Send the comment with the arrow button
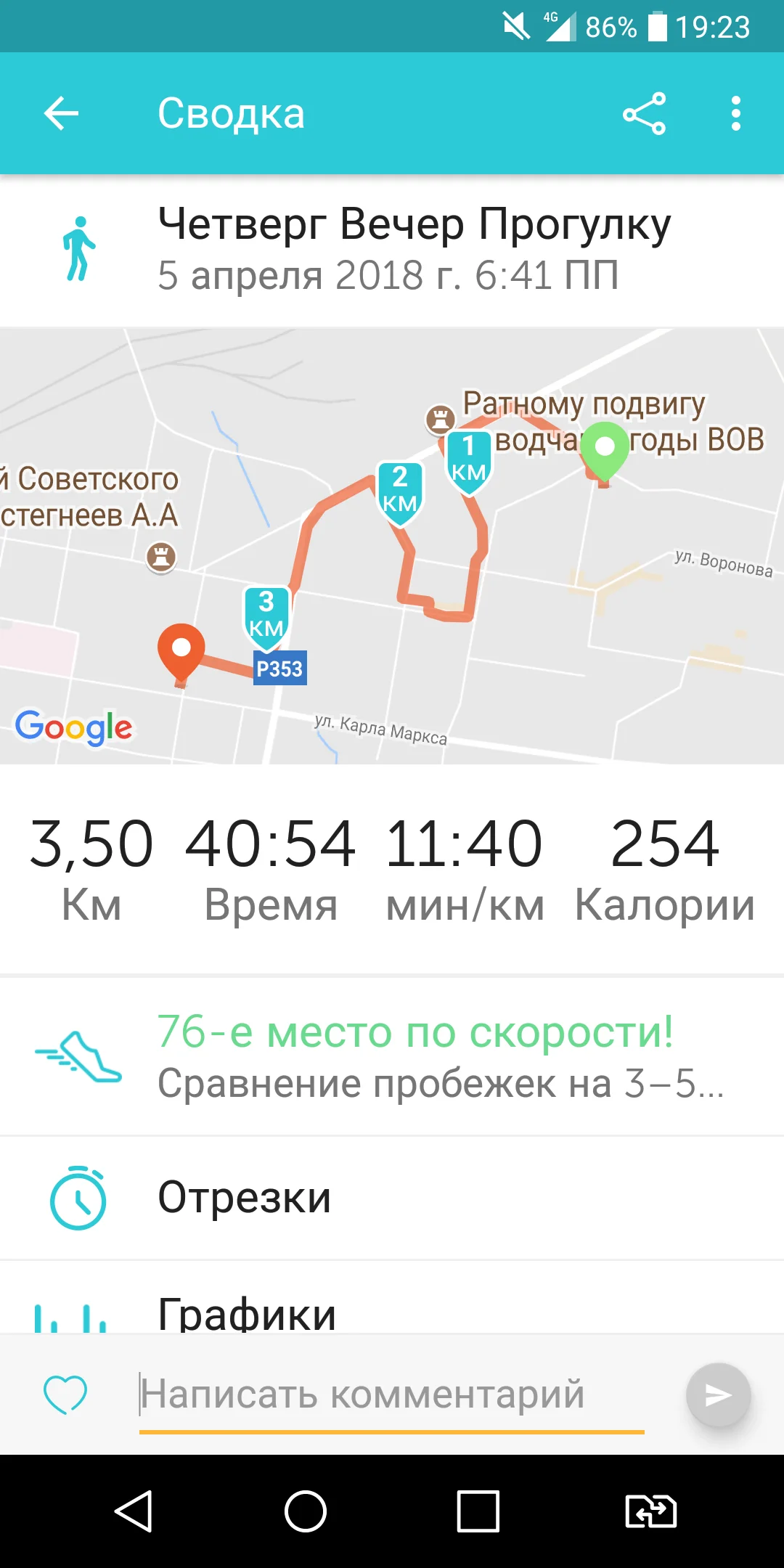 click(718, 1395)
